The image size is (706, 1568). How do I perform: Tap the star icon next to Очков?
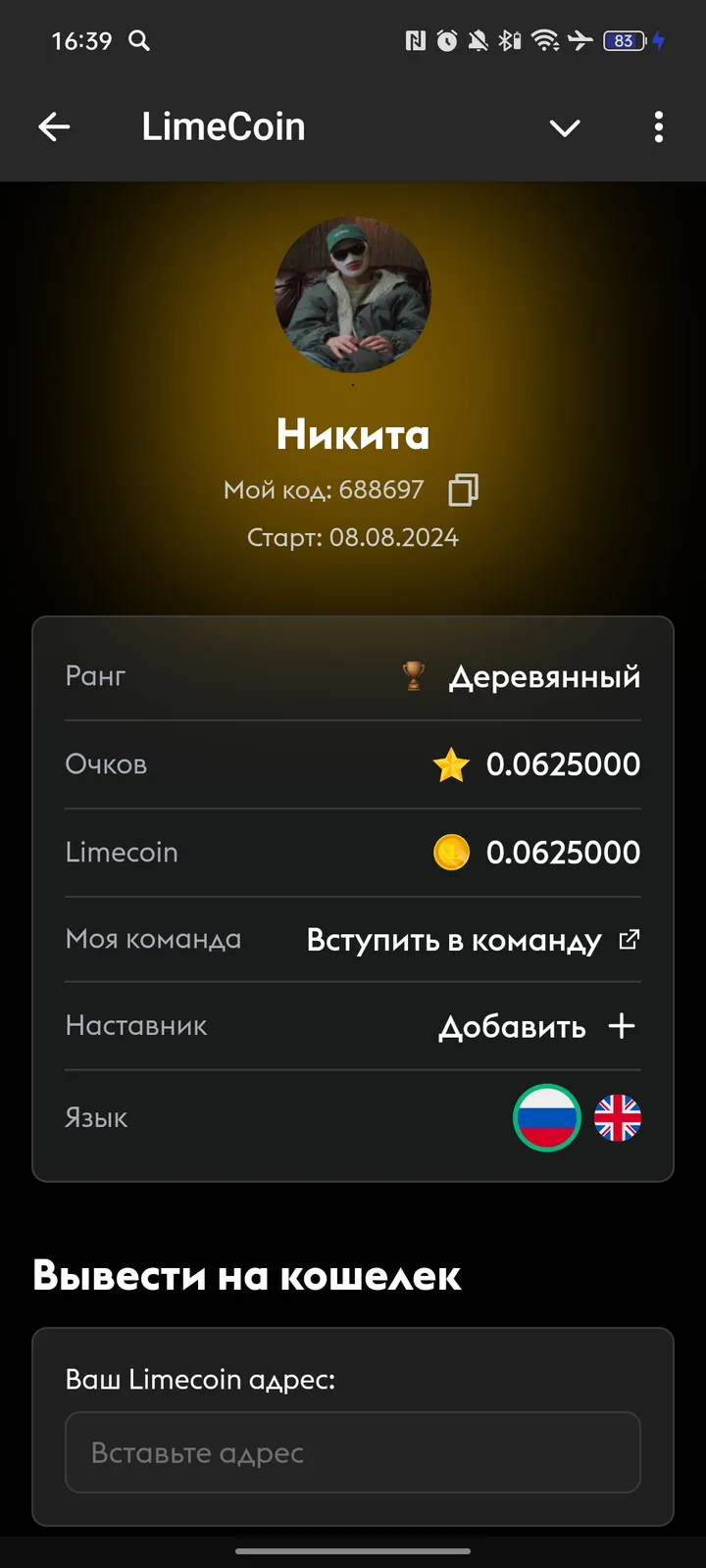pos(452,764)
